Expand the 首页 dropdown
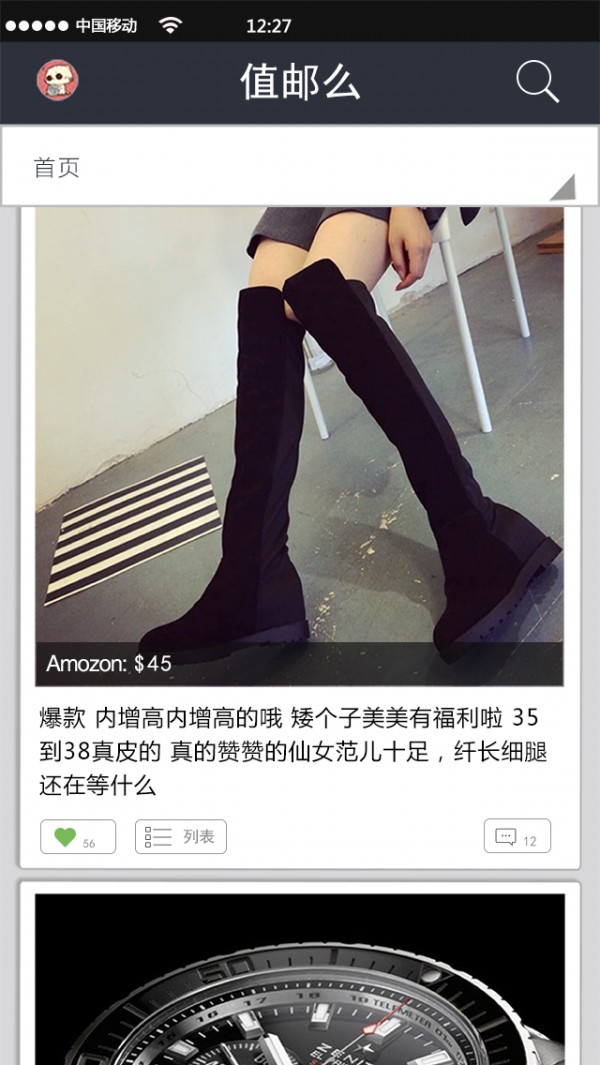Screen dimensions: 600x1065 pos(561,186)
